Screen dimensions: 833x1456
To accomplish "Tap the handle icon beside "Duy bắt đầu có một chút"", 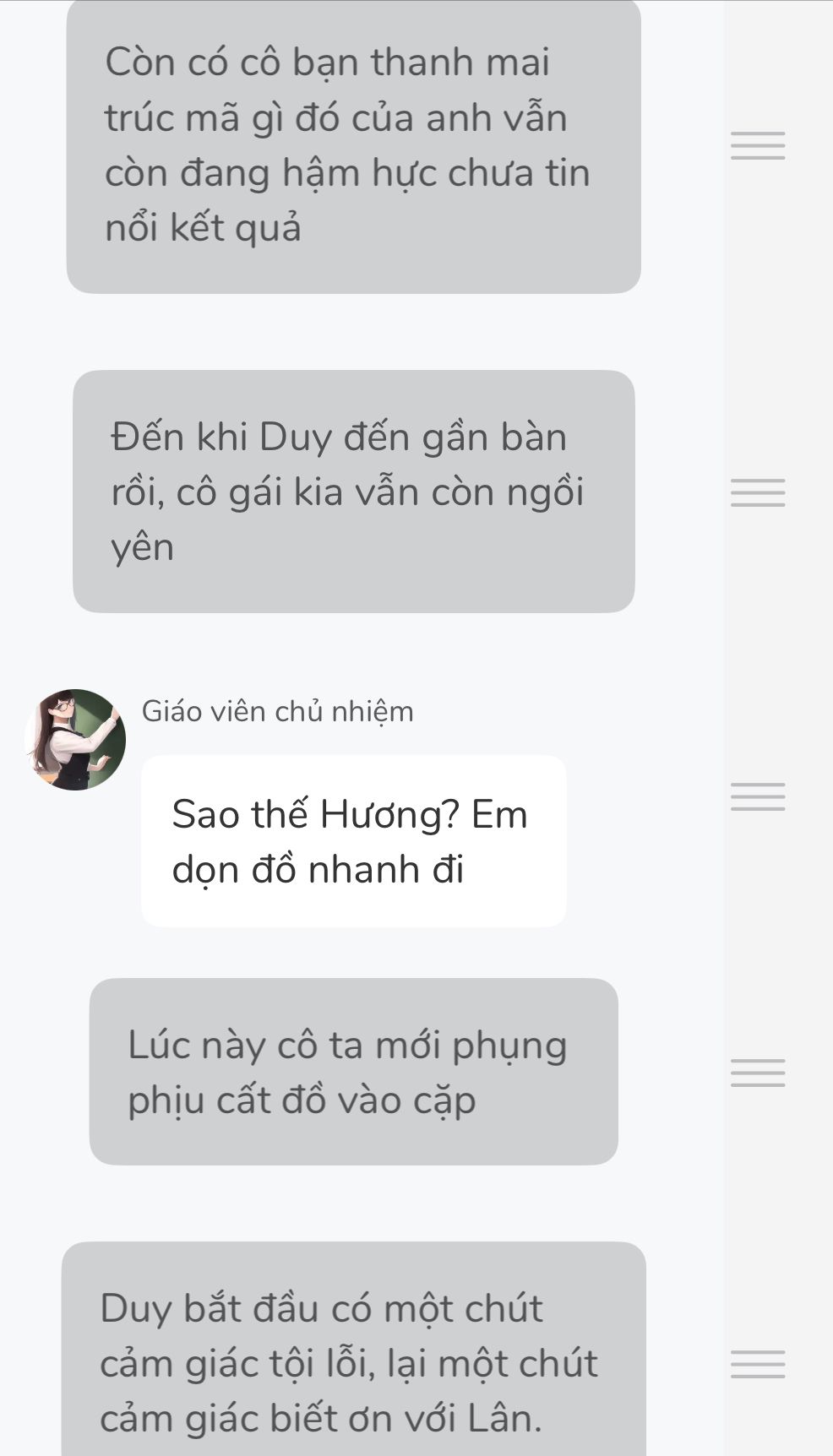I will (758, 1365).
